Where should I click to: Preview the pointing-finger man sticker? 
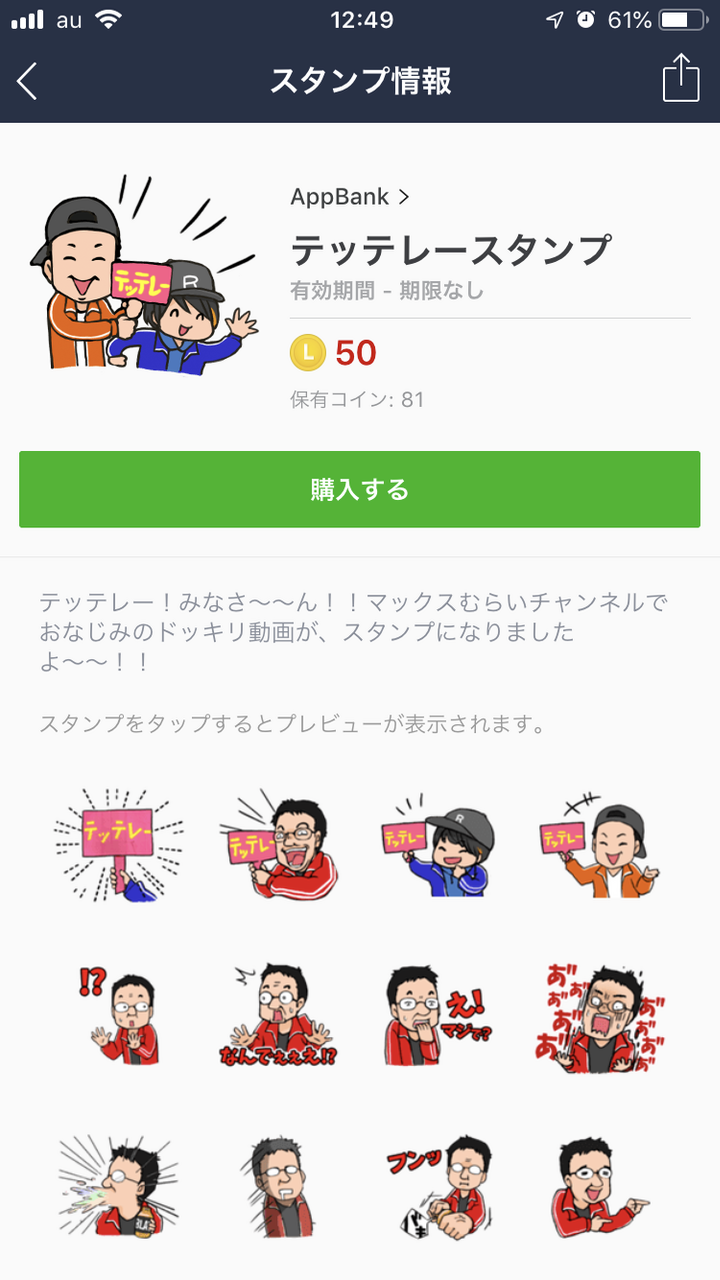tap(598, 1188)
